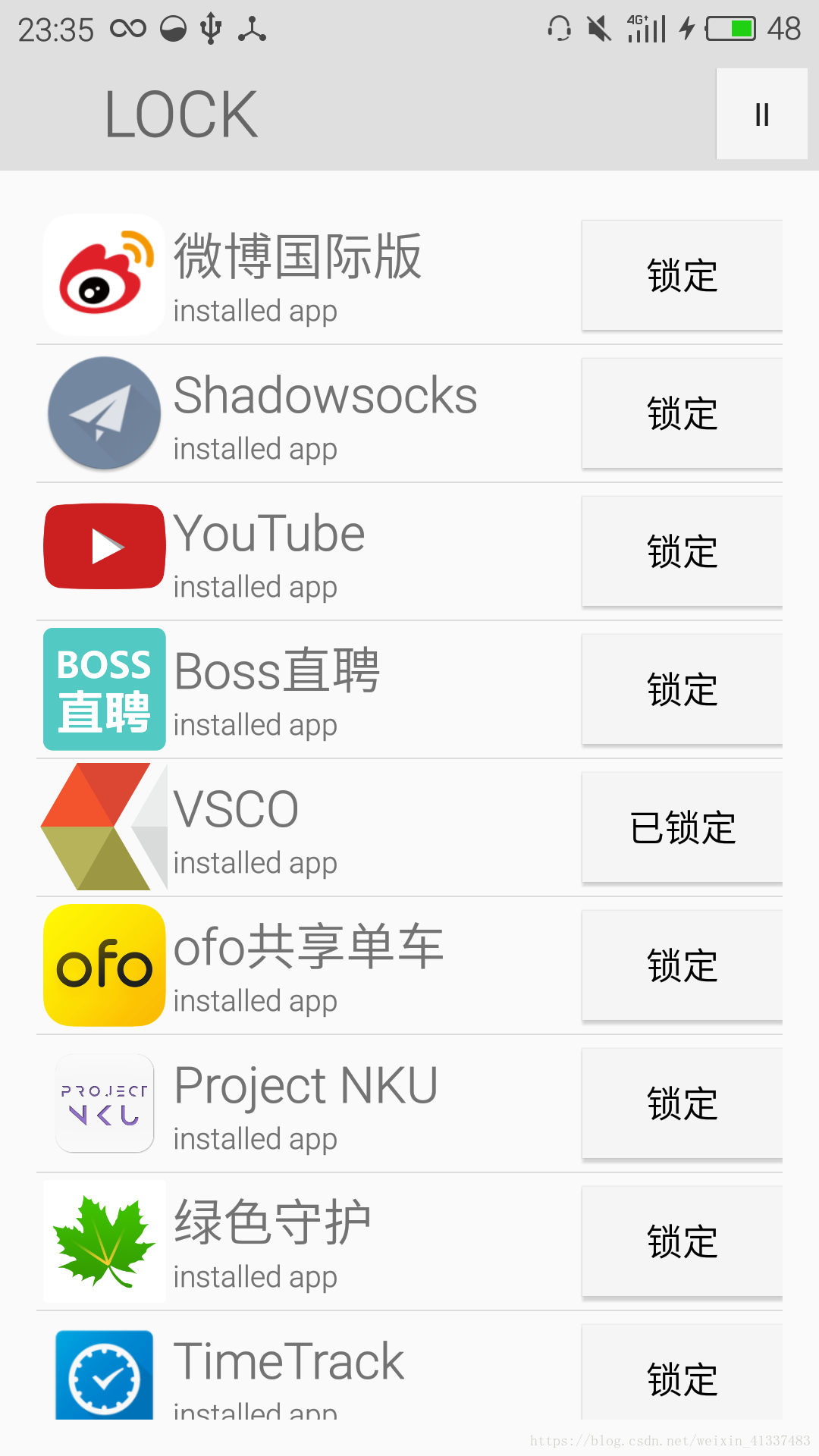Lock the YouTube app
819x1456 pixels.
[x=682, y=551]
